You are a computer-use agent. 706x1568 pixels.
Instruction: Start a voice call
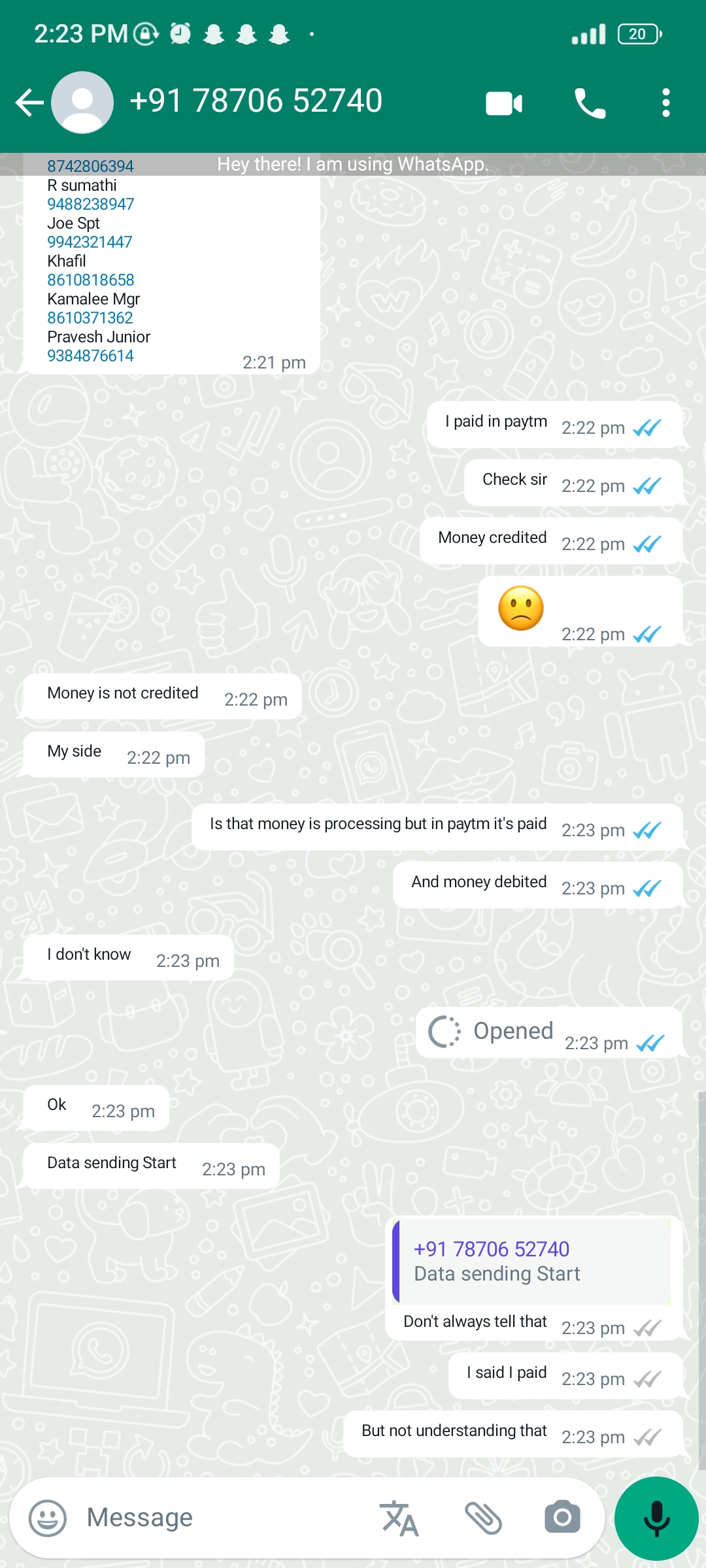590,103
